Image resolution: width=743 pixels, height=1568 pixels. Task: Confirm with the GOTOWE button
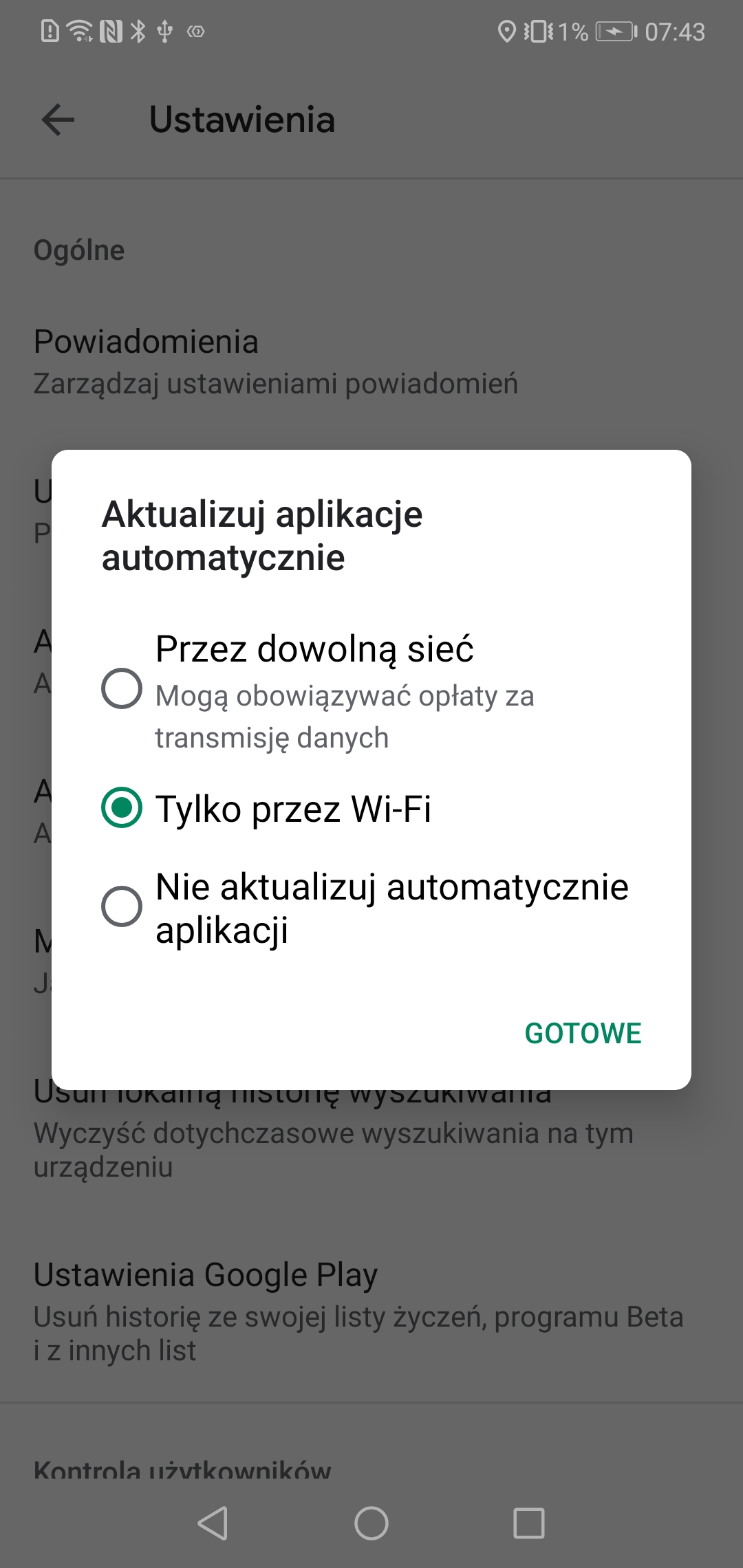(583, 1033)
